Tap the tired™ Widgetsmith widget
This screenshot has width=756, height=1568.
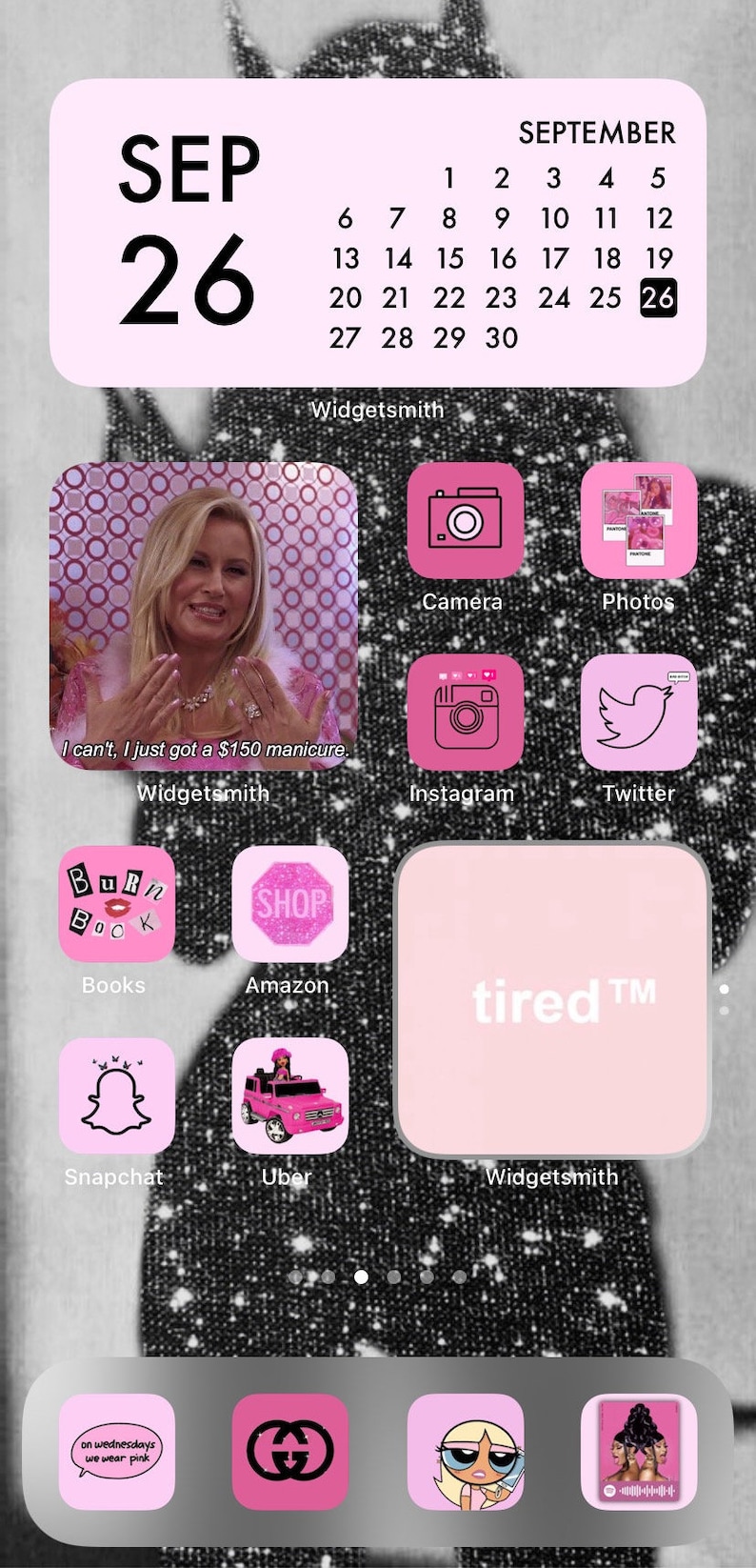click(x=553, y=1000)
